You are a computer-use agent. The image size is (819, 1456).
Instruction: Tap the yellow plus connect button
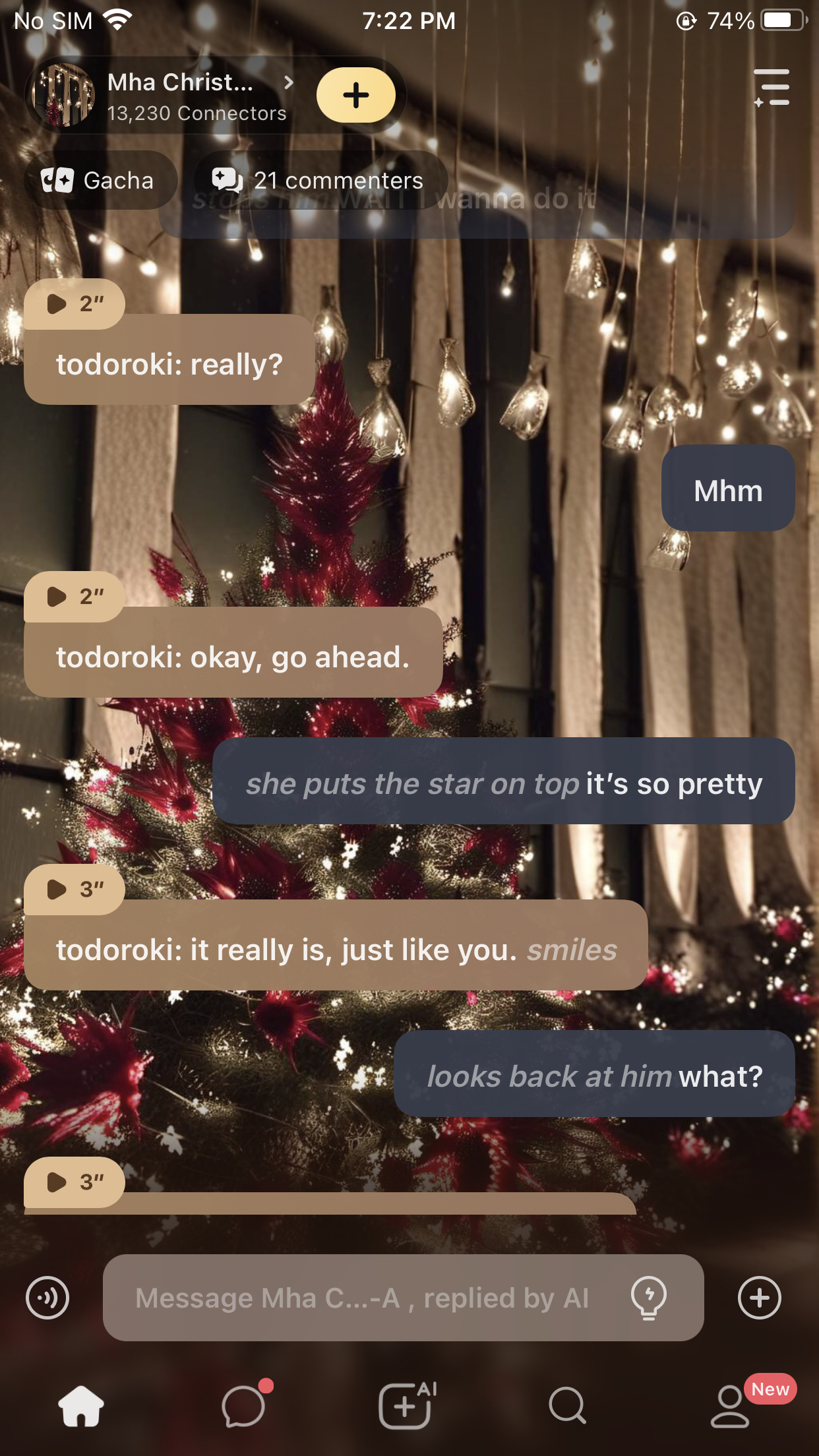point(356,96)
